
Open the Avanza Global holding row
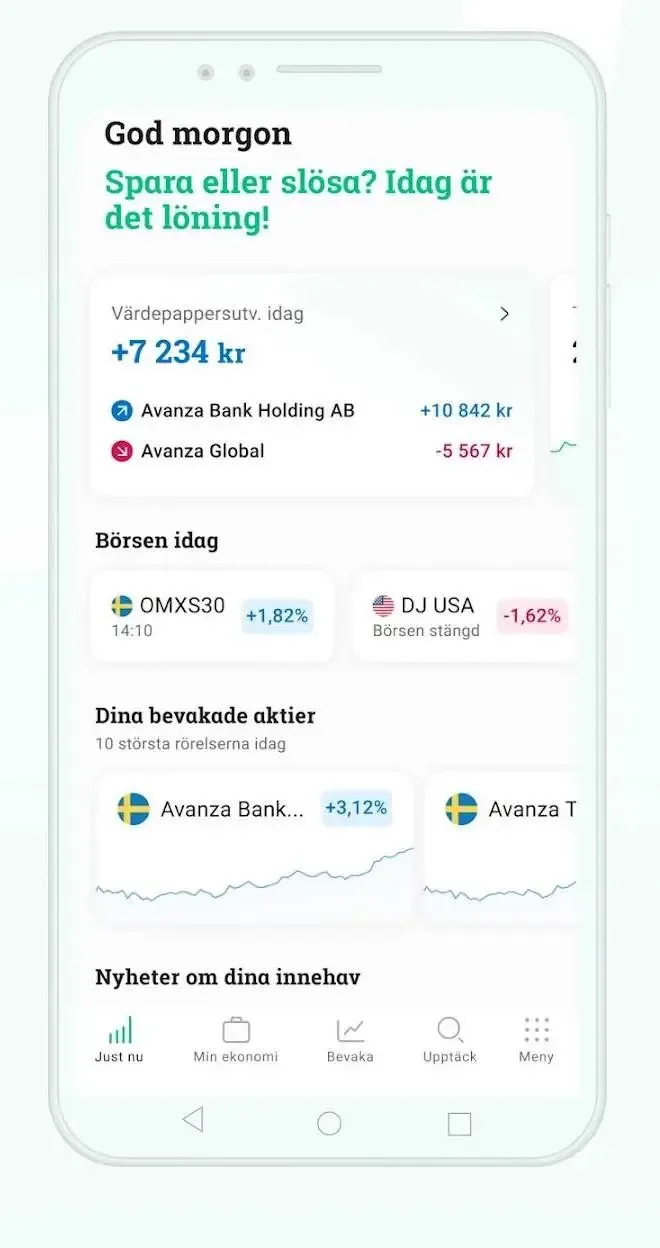click(311, 451)
